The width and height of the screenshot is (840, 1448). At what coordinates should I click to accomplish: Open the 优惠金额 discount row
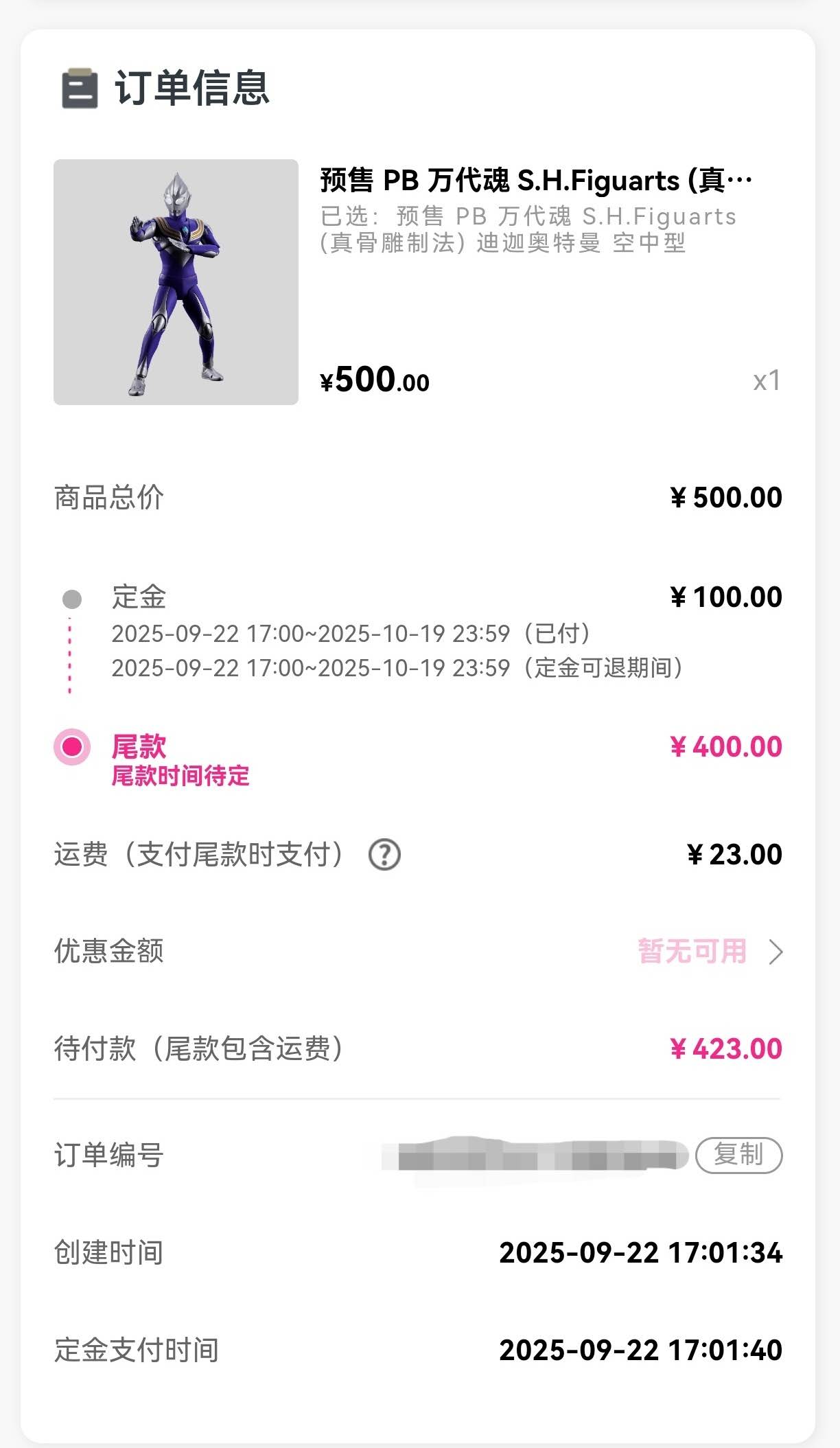(x=710, y=952)
